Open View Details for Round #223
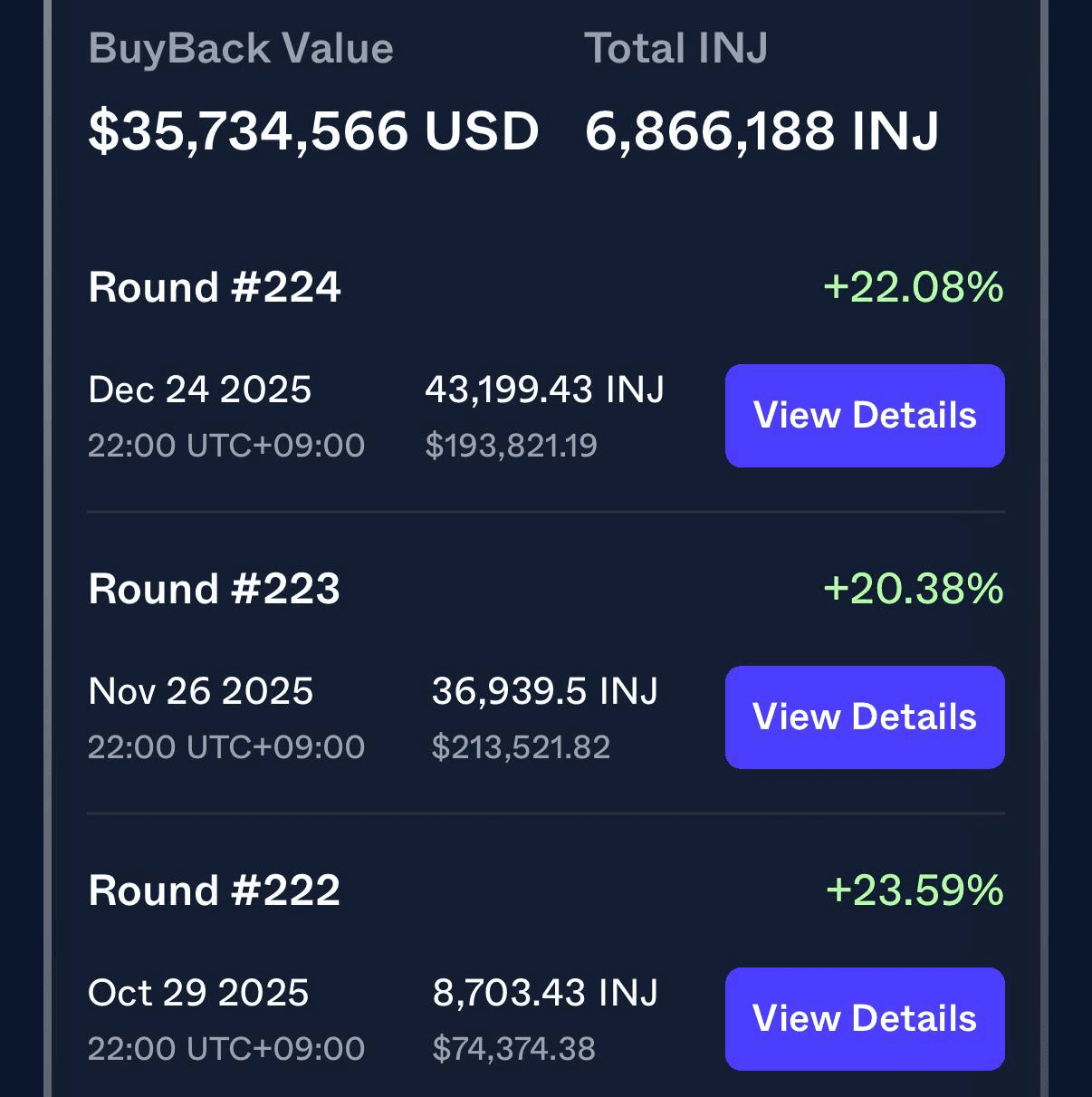 (864, 717)
